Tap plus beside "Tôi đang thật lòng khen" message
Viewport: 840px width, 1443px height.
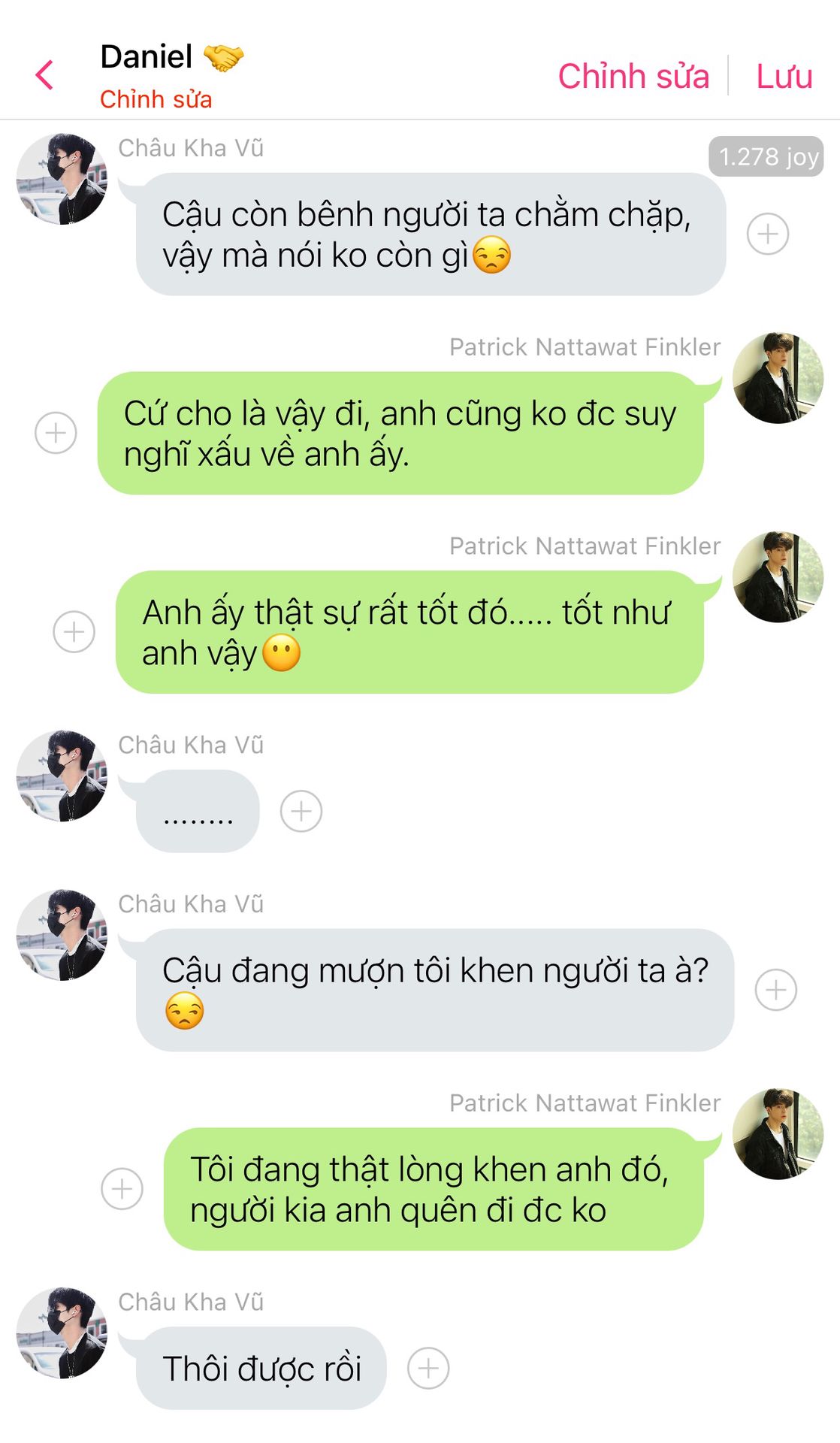click(x=122, y=1189)
